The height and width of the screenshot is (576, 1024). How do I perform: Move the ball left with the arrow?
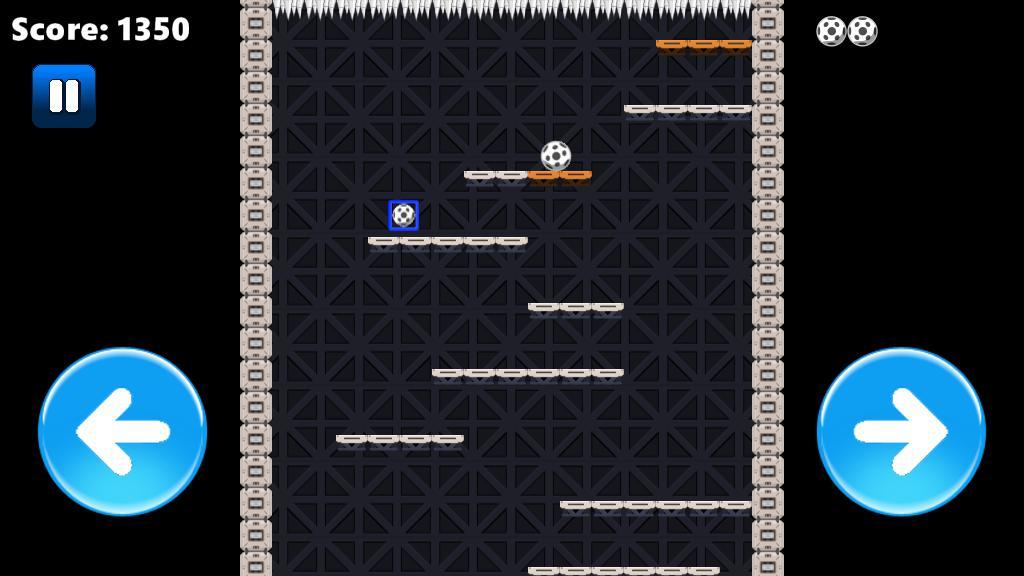coord(122,432)
